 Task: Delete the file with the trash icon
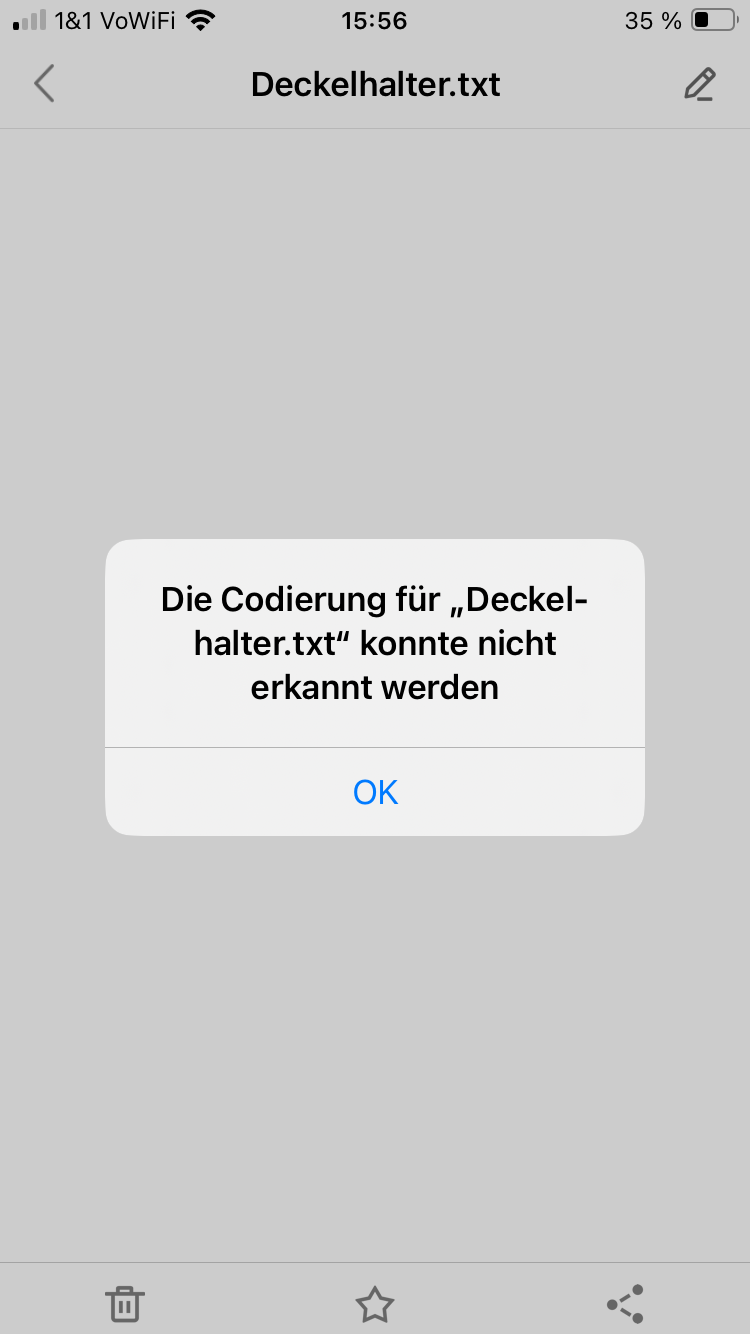click(x=125, y=1304)
